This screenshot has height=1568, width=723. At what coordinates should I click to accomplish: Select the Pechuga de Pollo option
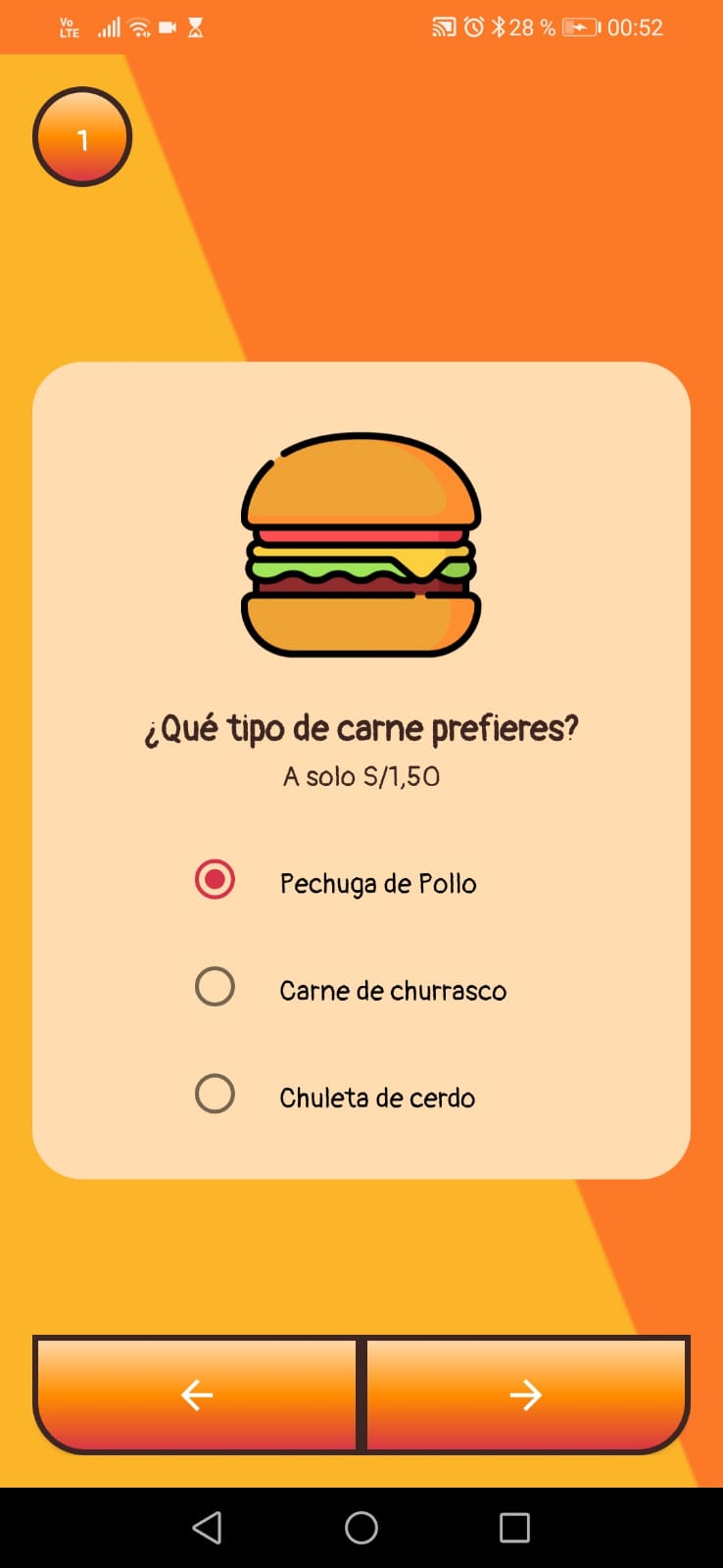click(215, 879)
